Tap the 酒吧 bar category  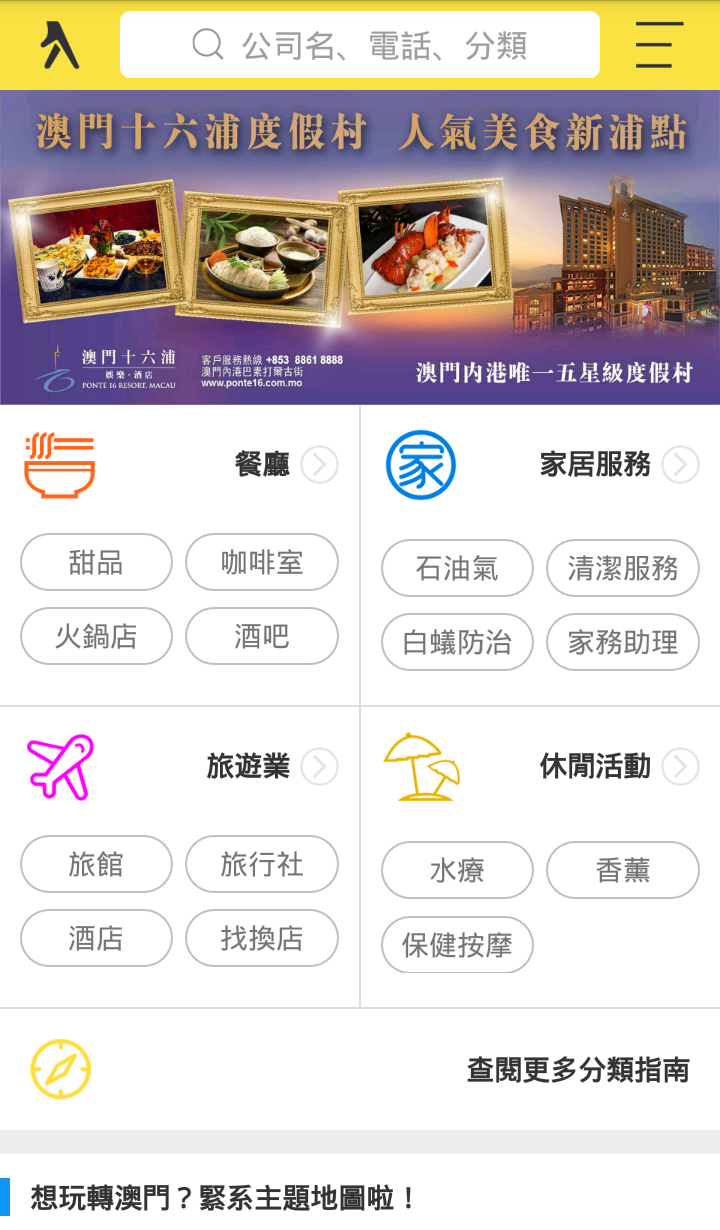[x=262, y=636]
